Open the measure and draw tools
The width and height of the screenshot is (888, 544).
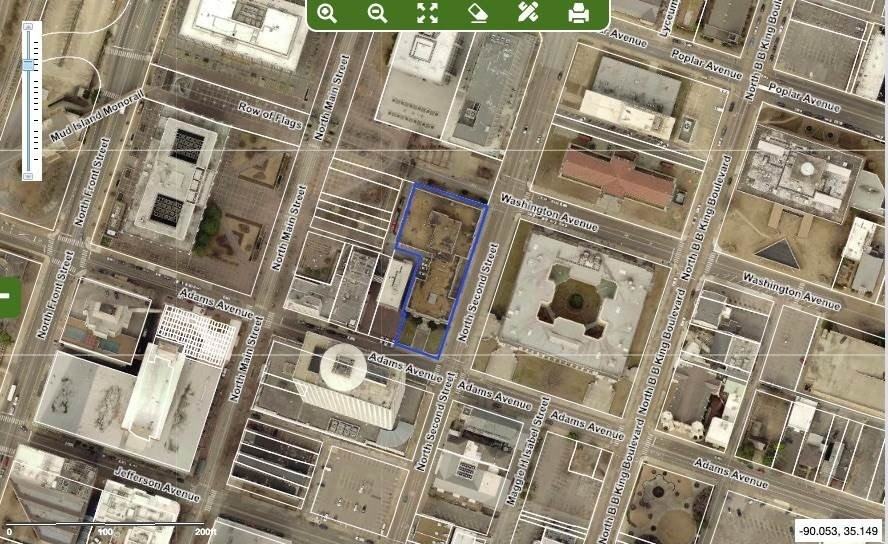click(x=528, y=13)
